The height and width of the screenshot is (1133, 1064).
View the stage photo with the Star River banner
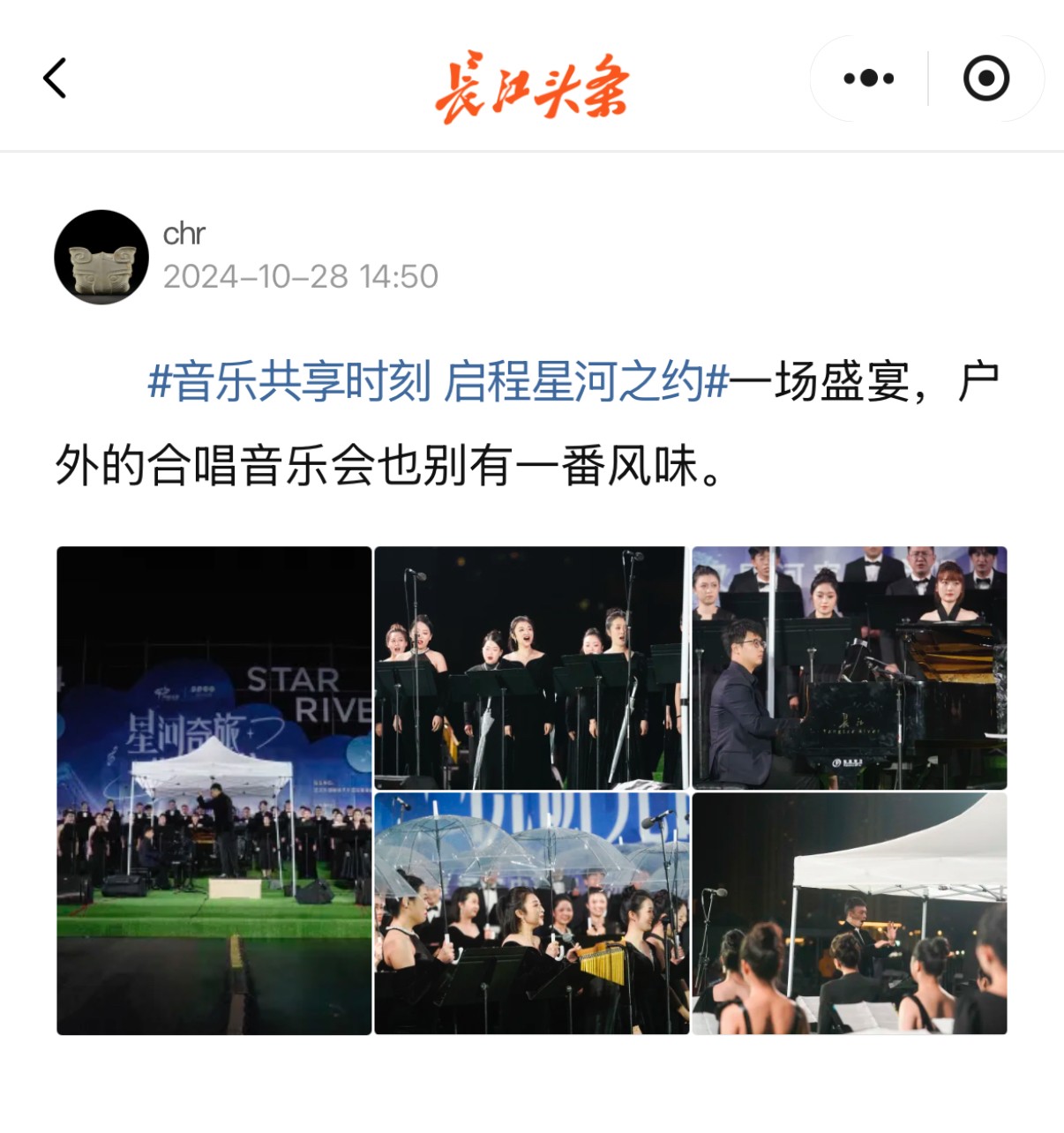coord(214,790)
